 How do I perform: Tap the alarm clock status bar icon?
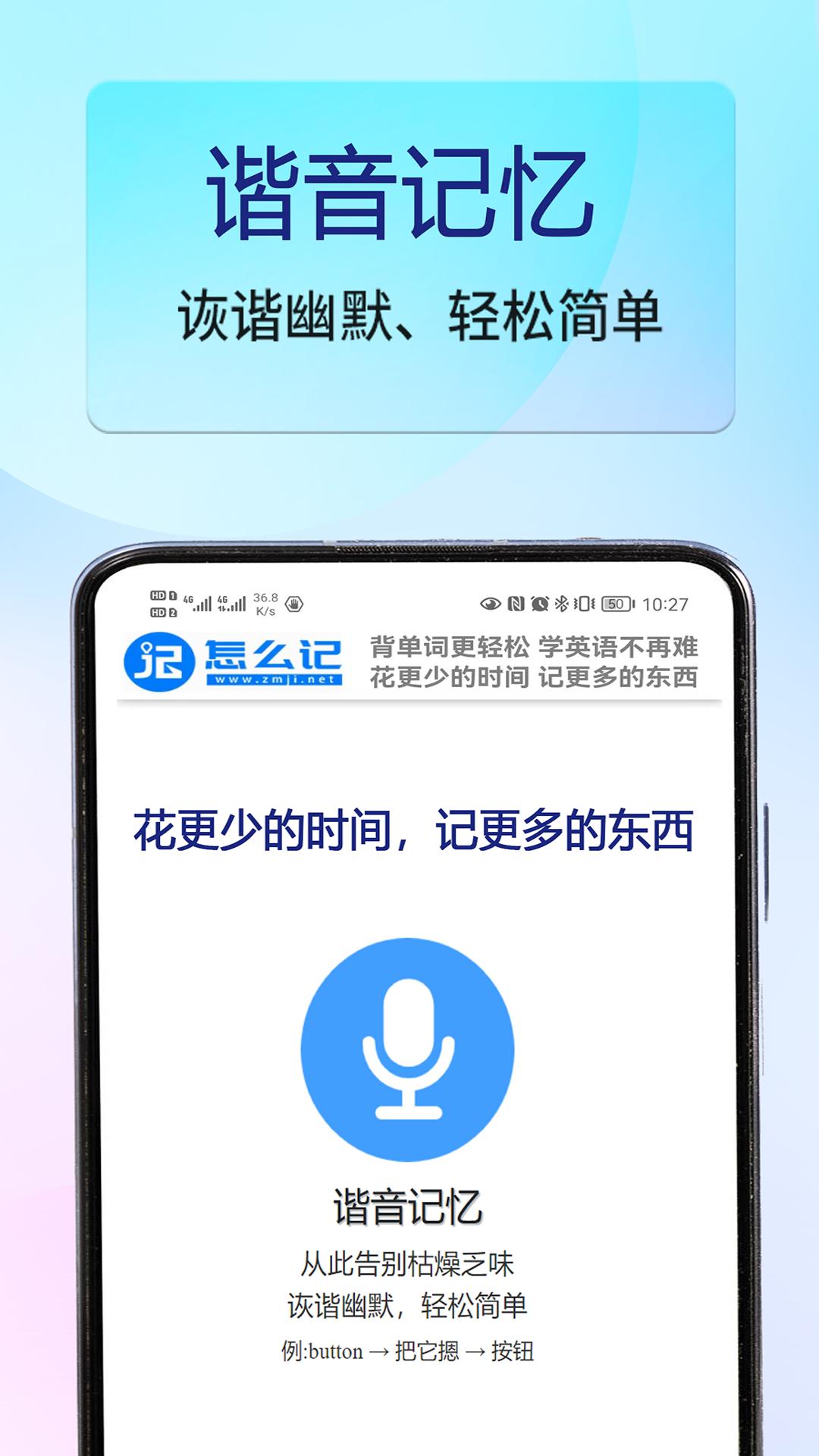click(x=540, y=603)
